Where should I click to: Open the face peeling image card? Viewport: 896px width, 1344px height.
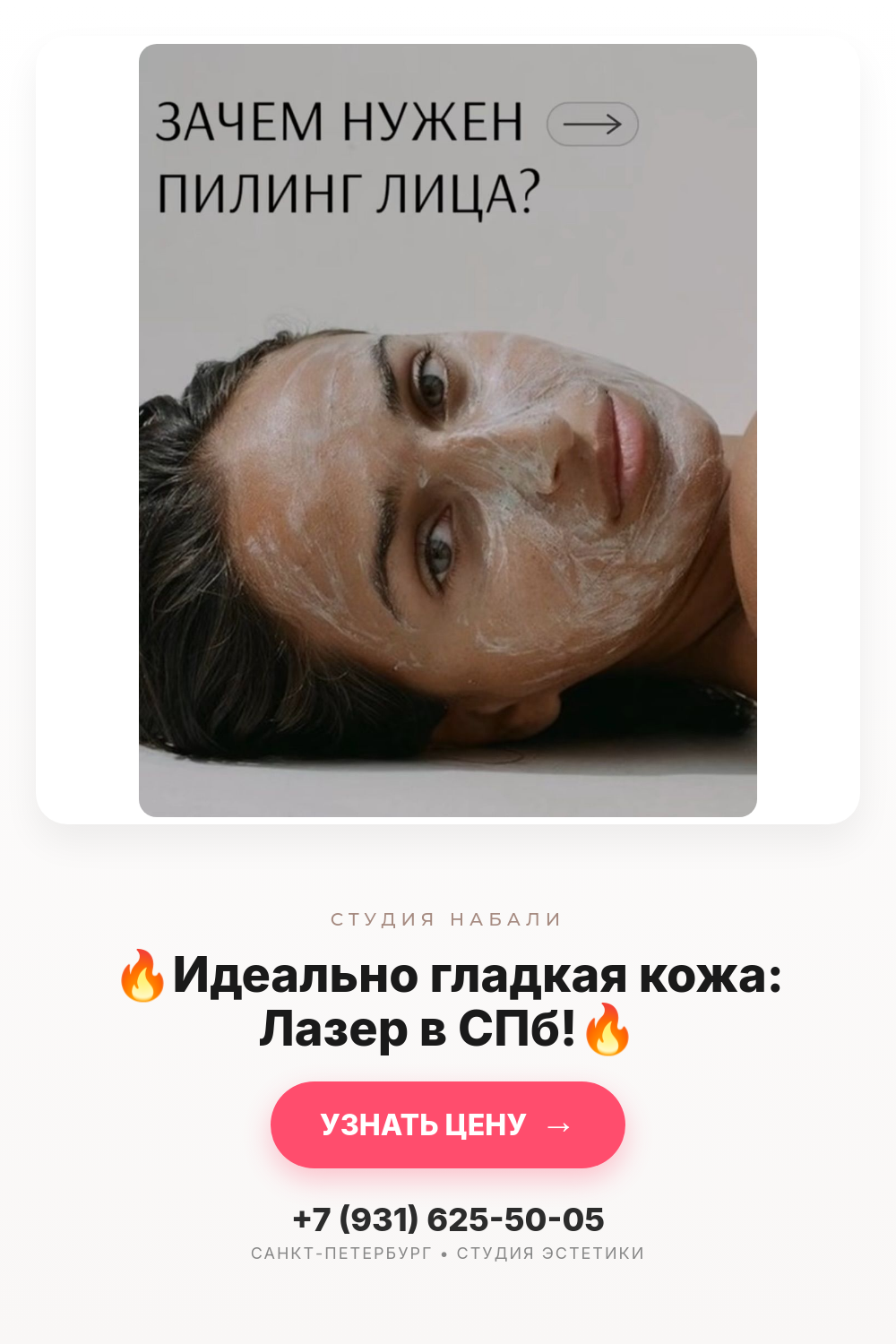(448, 430)
